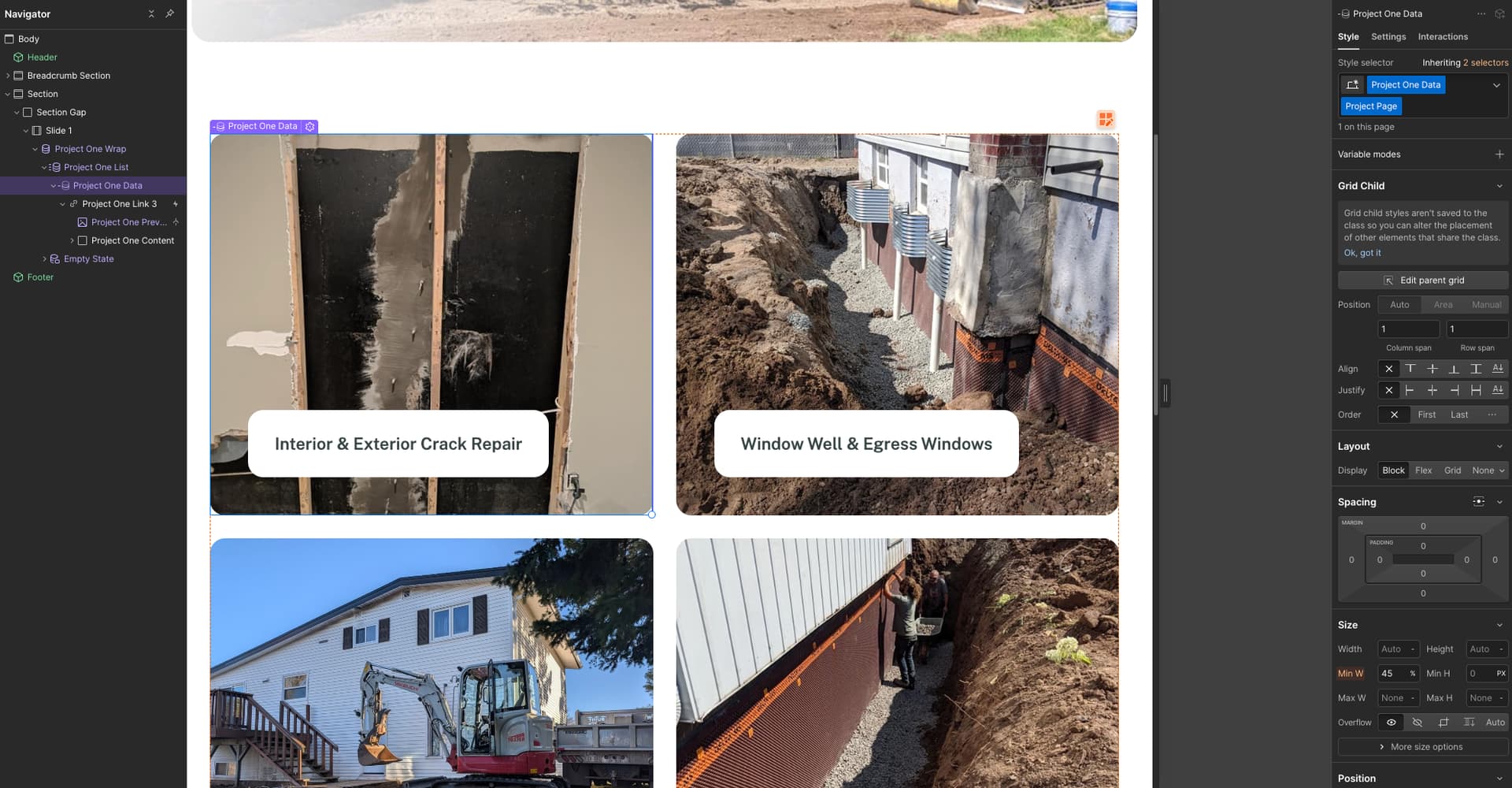The image size is (1512, 788).
Task: Pin the Navigator panel
Action: pyautogui.click(x=169, y=14)
